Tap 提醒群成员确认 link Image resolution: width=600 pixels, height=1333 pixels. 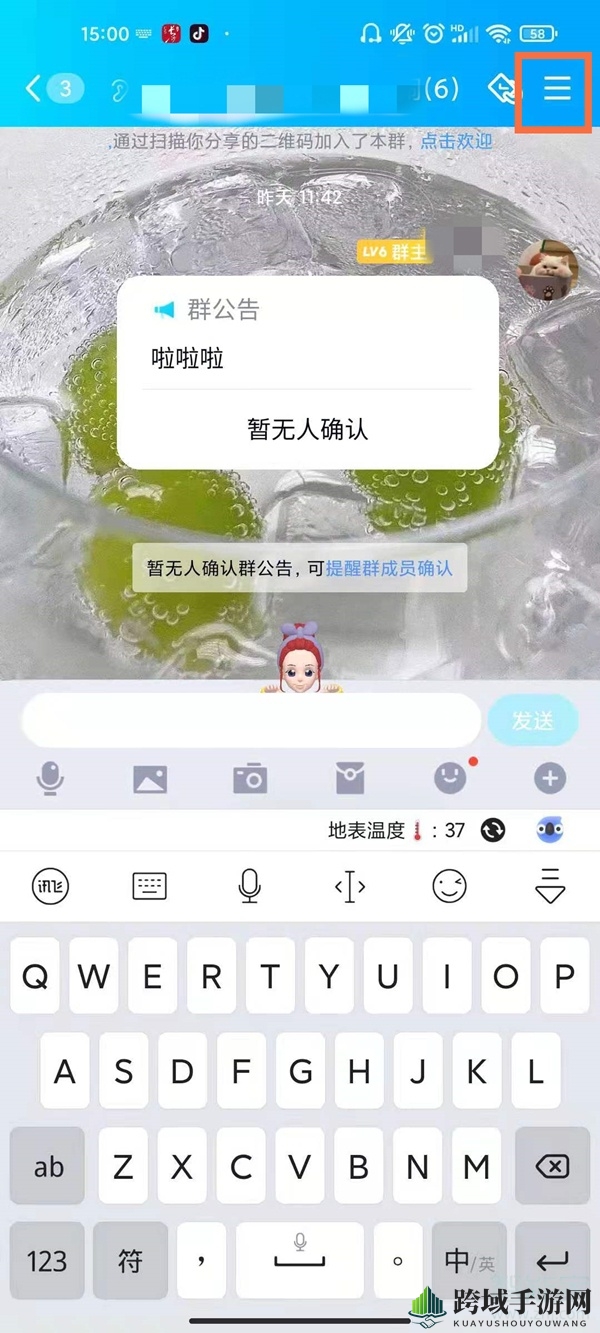(389, 568)
